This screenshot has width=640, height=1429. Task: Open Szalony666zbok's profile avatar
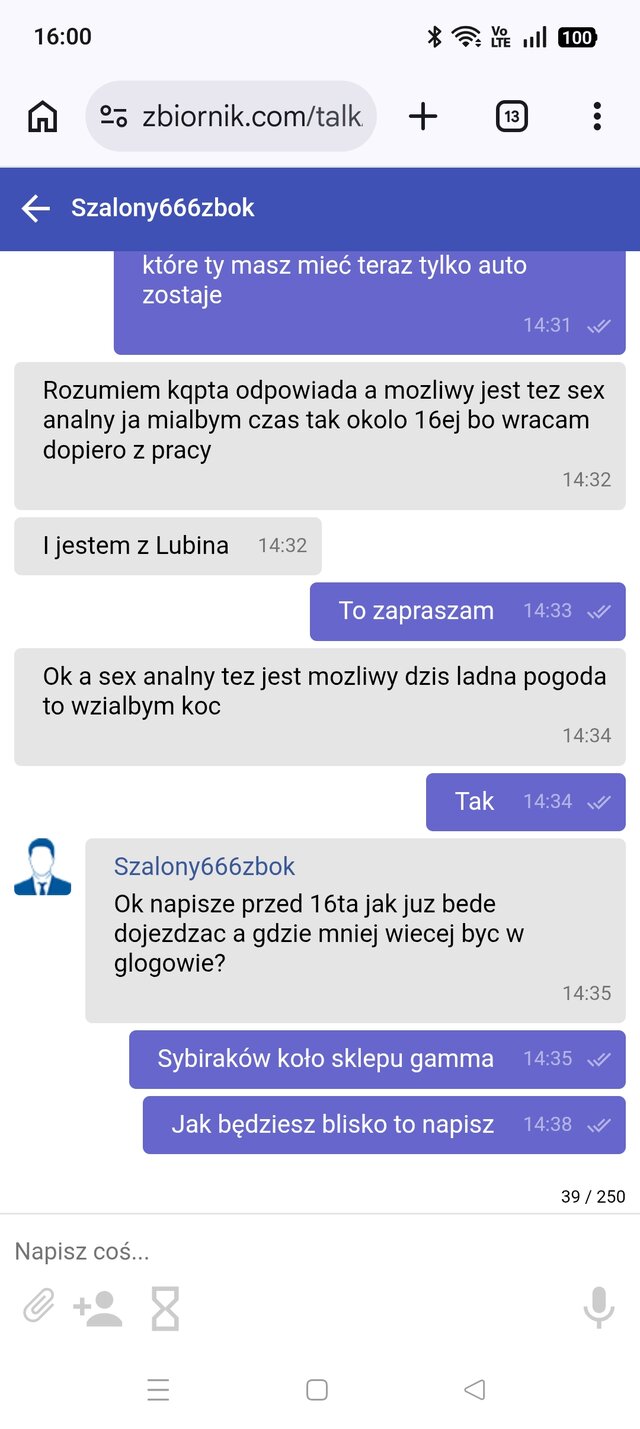[43, 867]
